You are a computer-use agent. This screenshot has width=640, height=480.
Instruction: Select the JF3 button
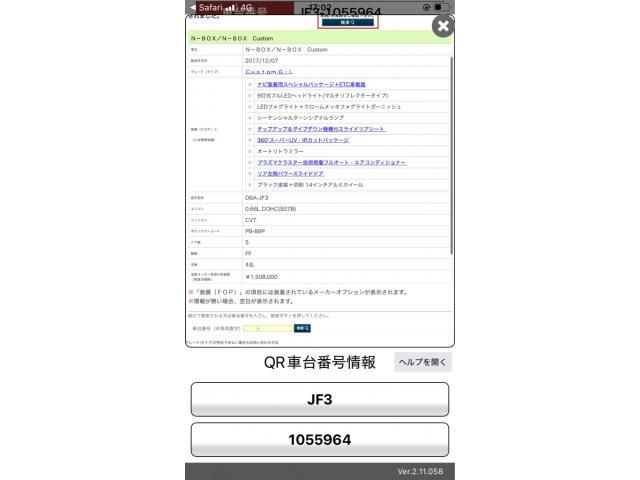click(320, 399)
